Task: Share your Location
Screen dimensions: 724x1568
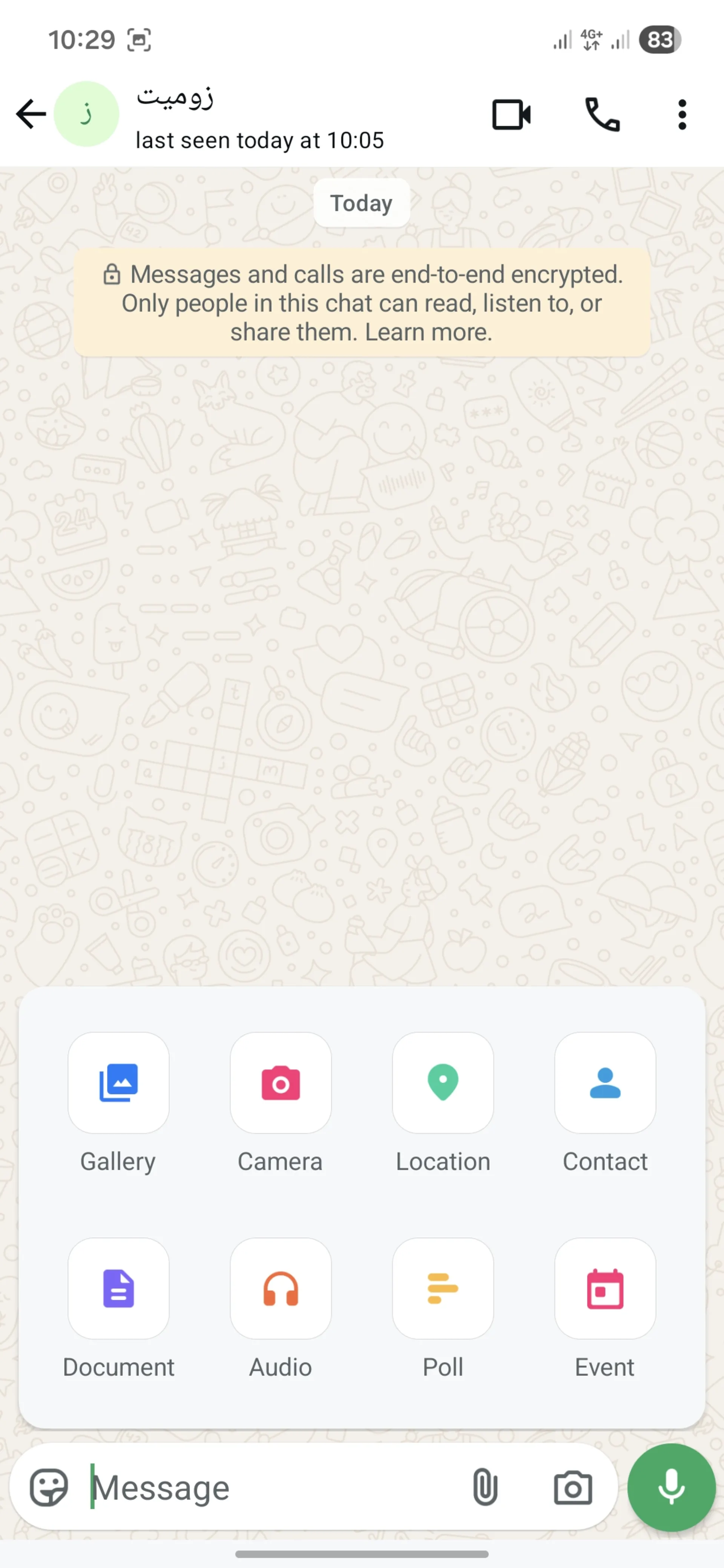Action: [x=443, y=1083]
